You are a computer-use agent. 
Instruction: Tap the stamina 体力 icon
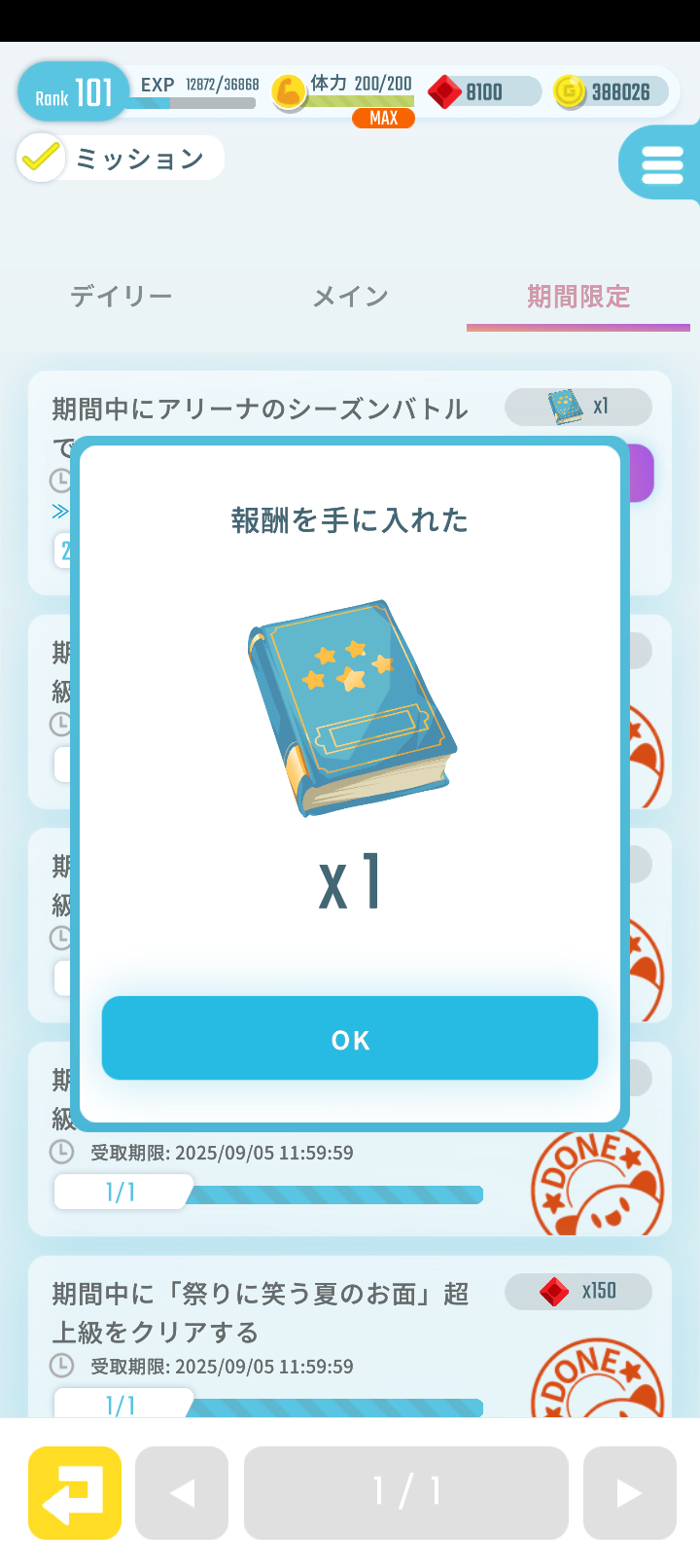click(x=287, y=90)
